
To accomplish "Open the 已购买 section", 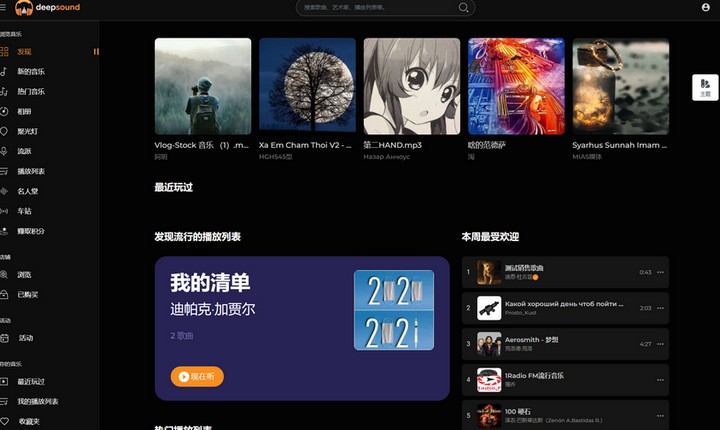I will (x=27, y=294).
